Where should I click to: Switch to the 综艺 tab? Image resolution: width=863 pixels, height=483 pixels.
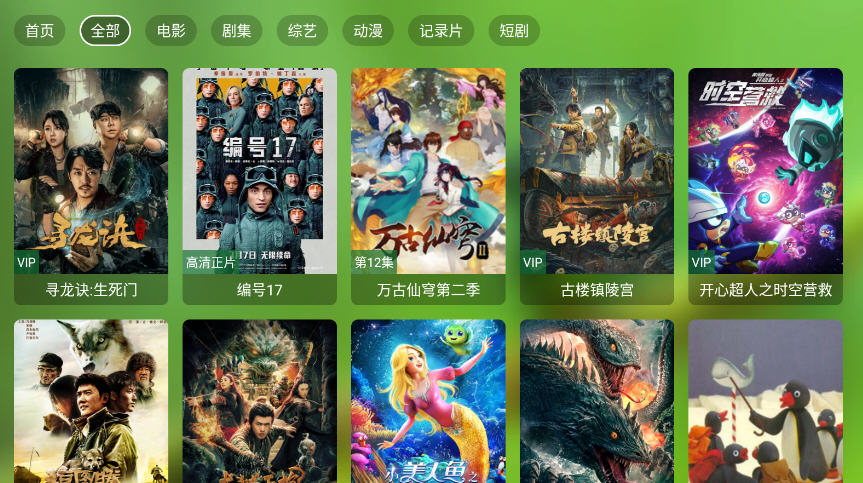[x=302, y=31]
